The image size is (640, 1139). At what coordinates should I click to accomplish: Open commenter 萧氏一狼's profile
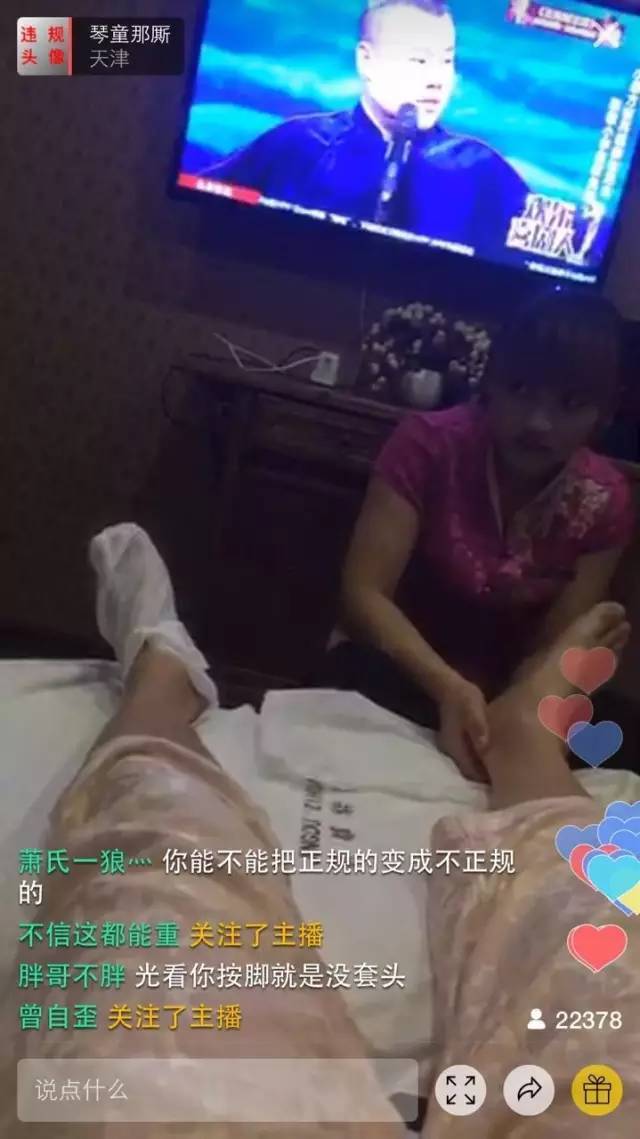tap(76, 863)
